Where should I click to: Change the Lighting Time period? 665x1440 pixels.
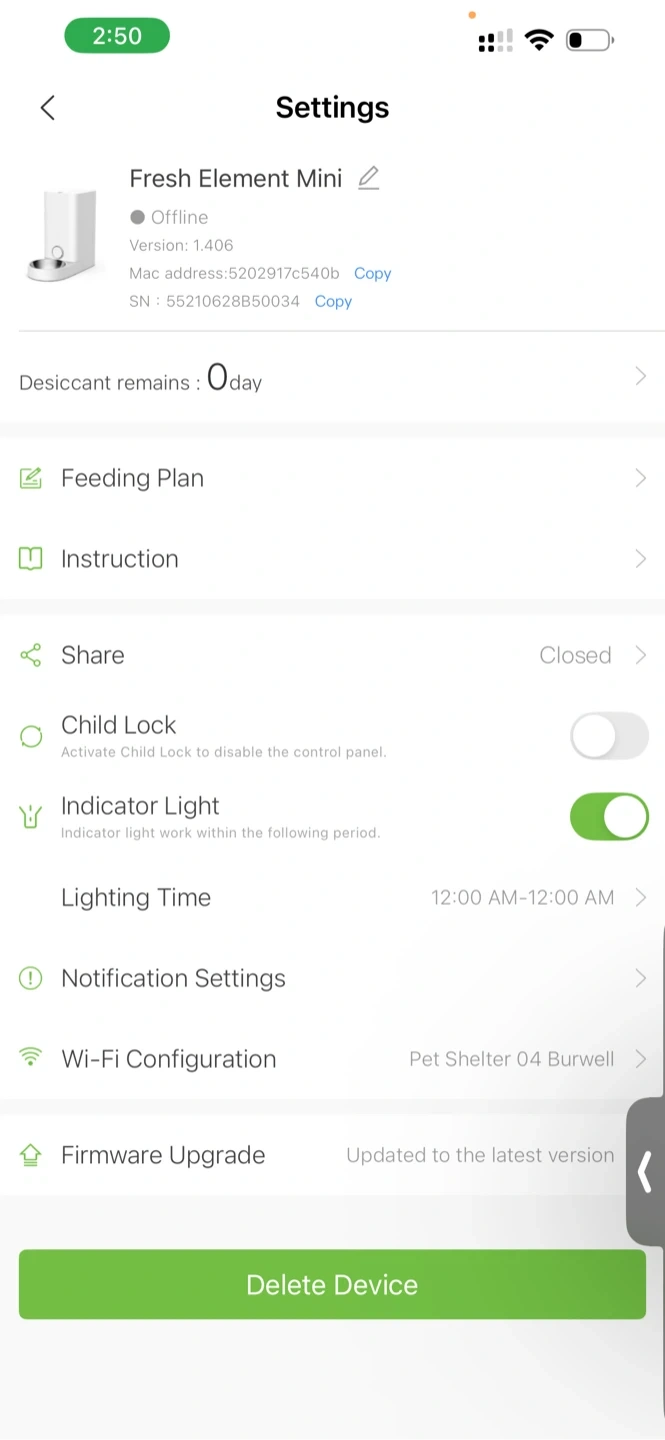[330, 897]
